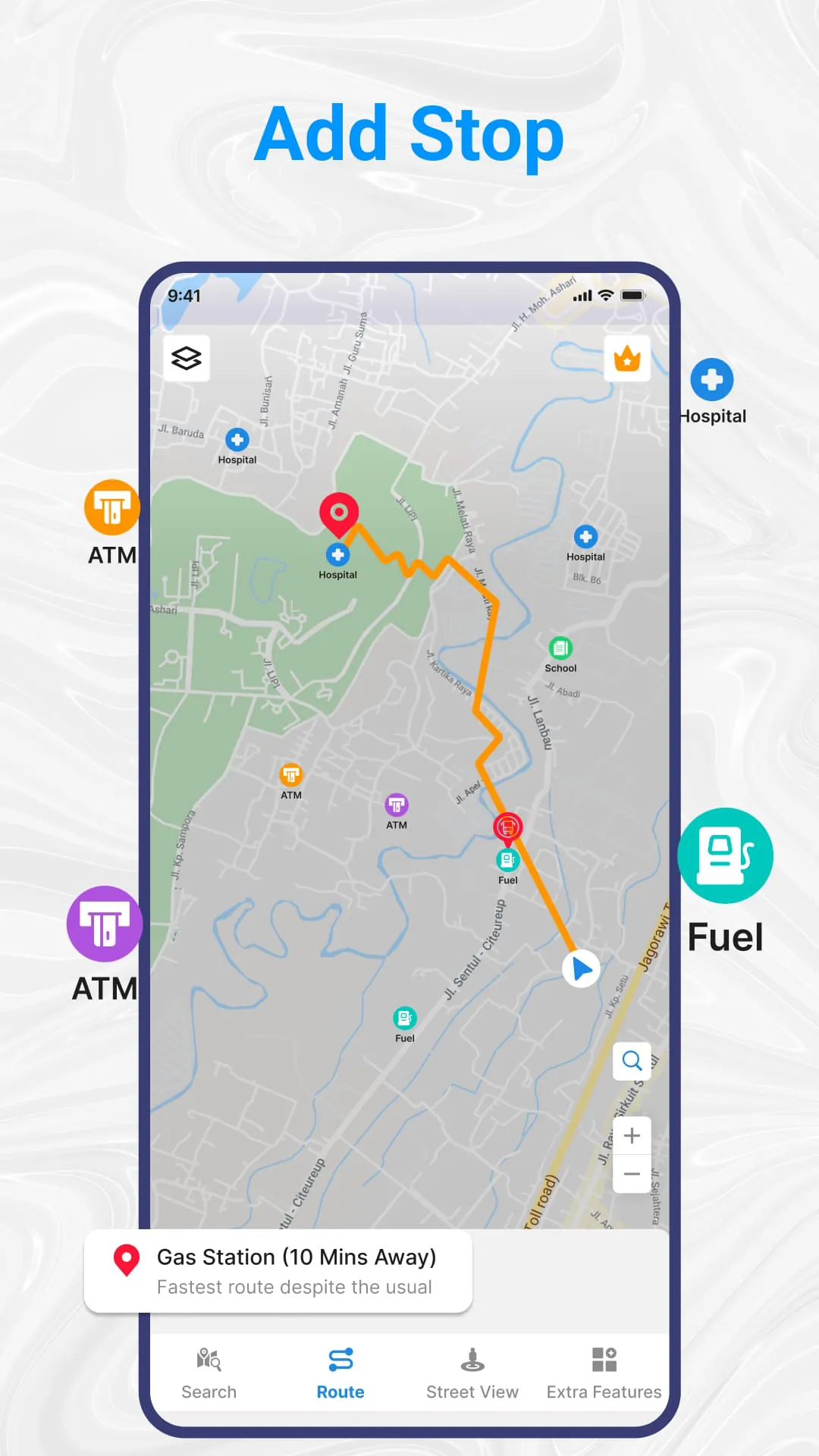Select the Hospital marker near the destination
The height and width of the screenshot is (1456, 819).
(338, 554)
